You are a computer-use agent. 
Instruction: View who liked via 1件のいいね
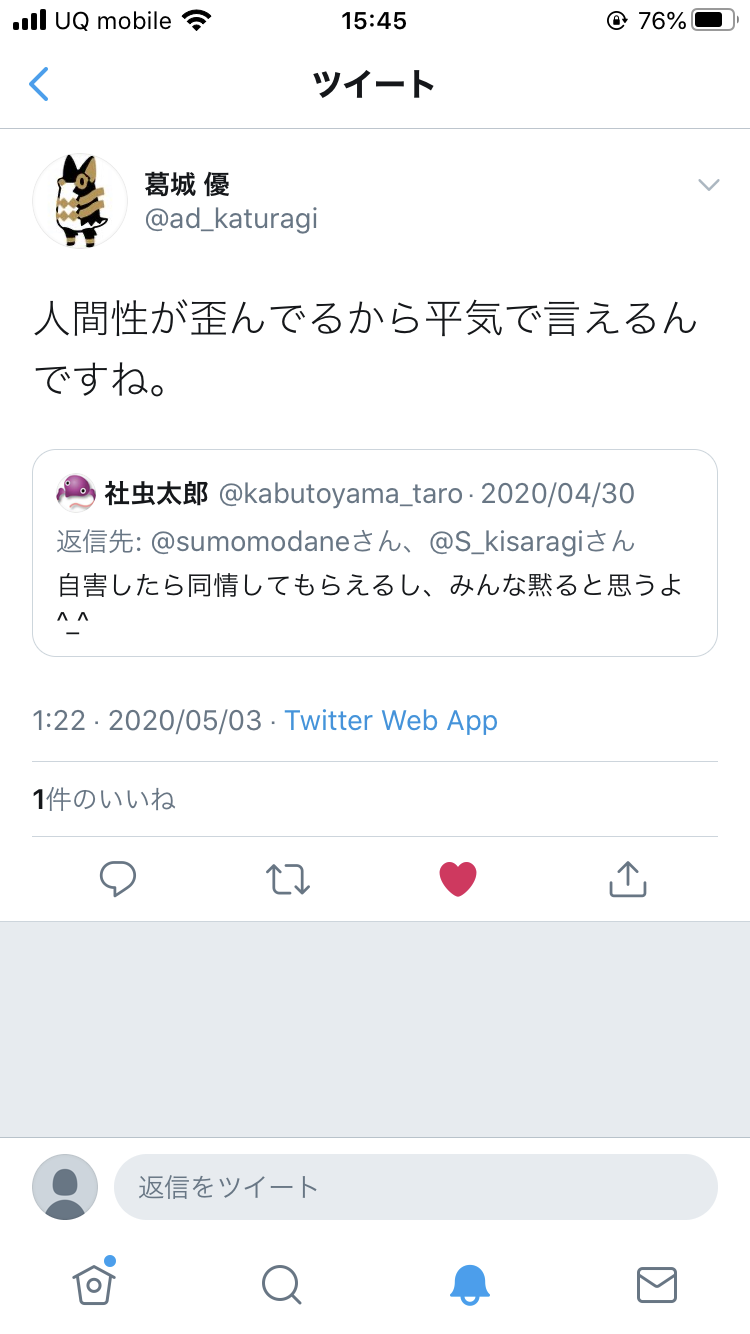point(104,799)
